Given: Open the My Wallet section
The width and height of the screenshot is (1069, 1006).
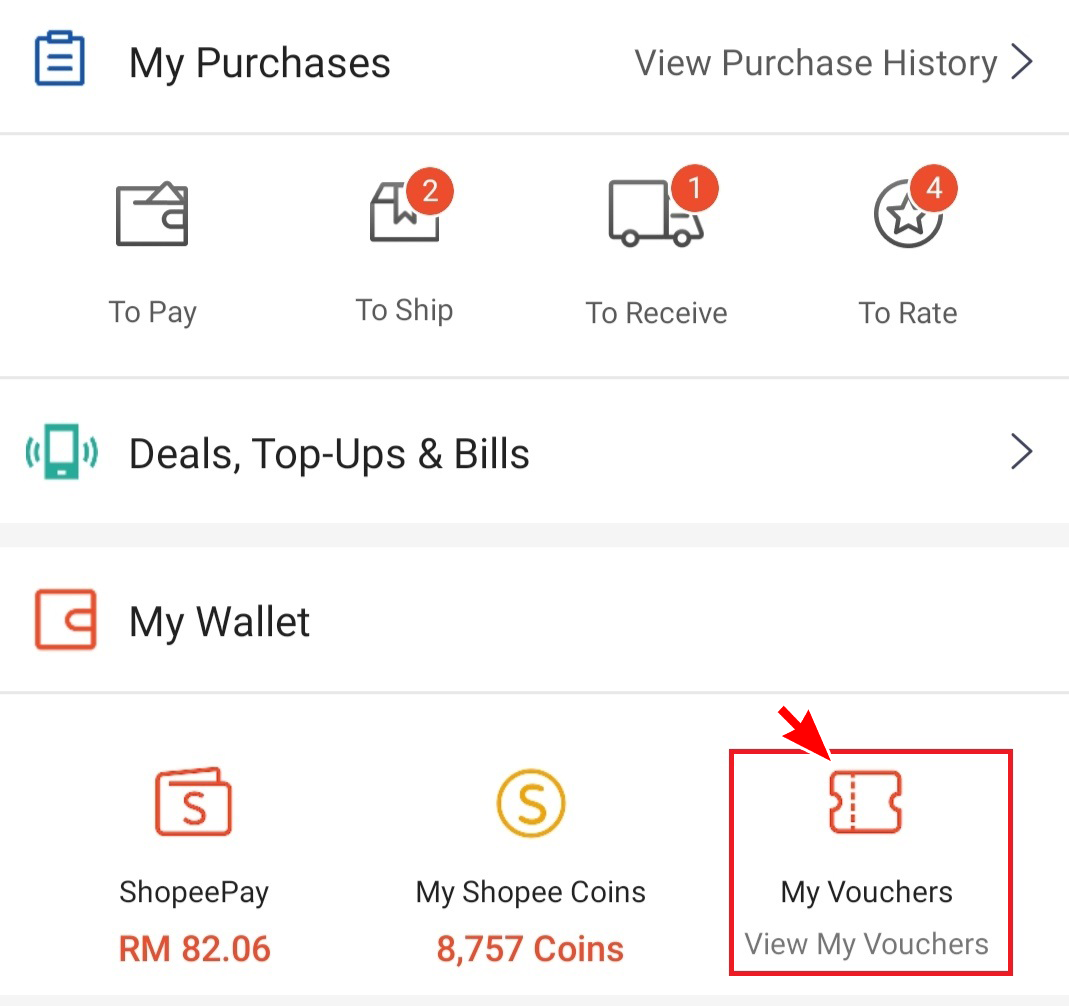Looking at the screenshot, I should [220, 621].
